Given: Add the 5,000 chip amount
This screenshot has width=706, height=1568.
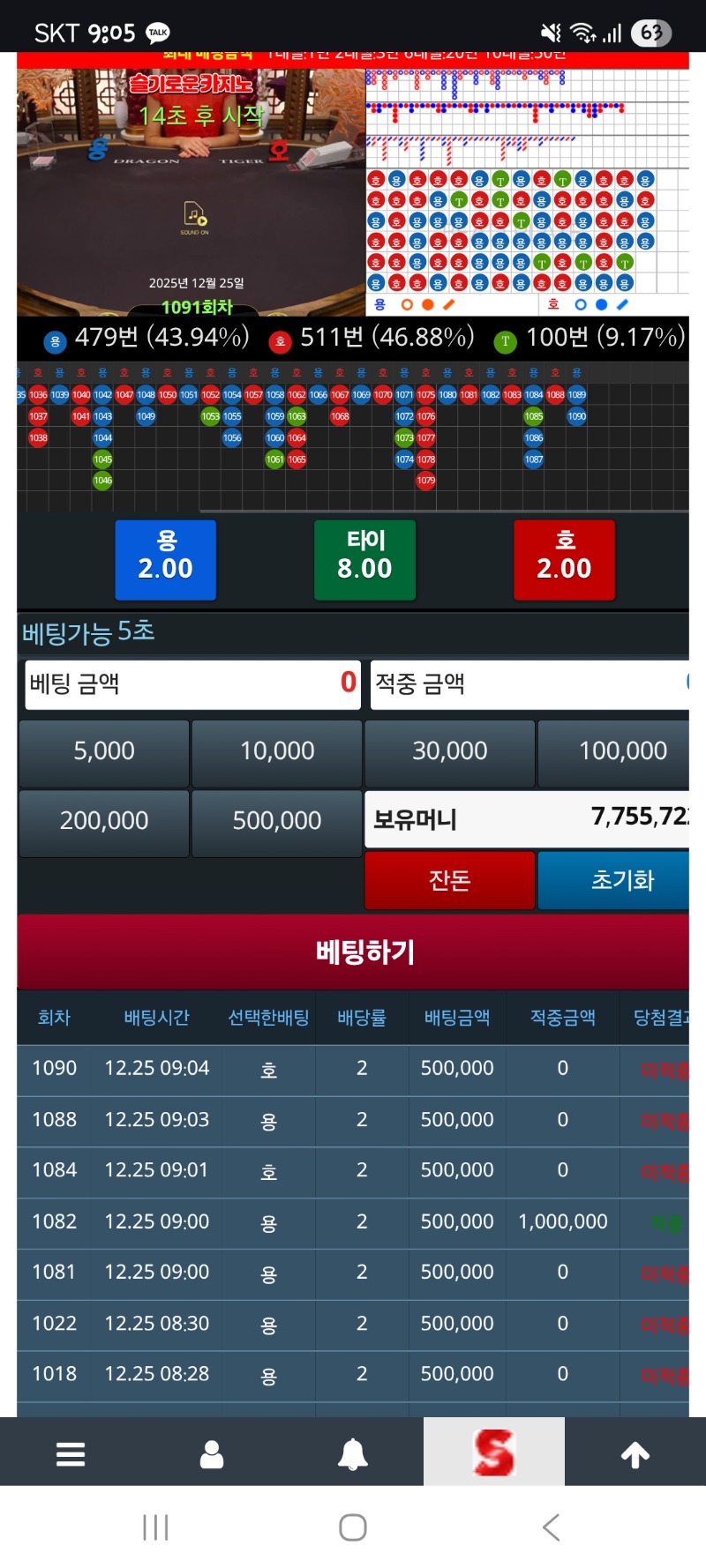Looking at the screenshot, I should coord(104,752).
